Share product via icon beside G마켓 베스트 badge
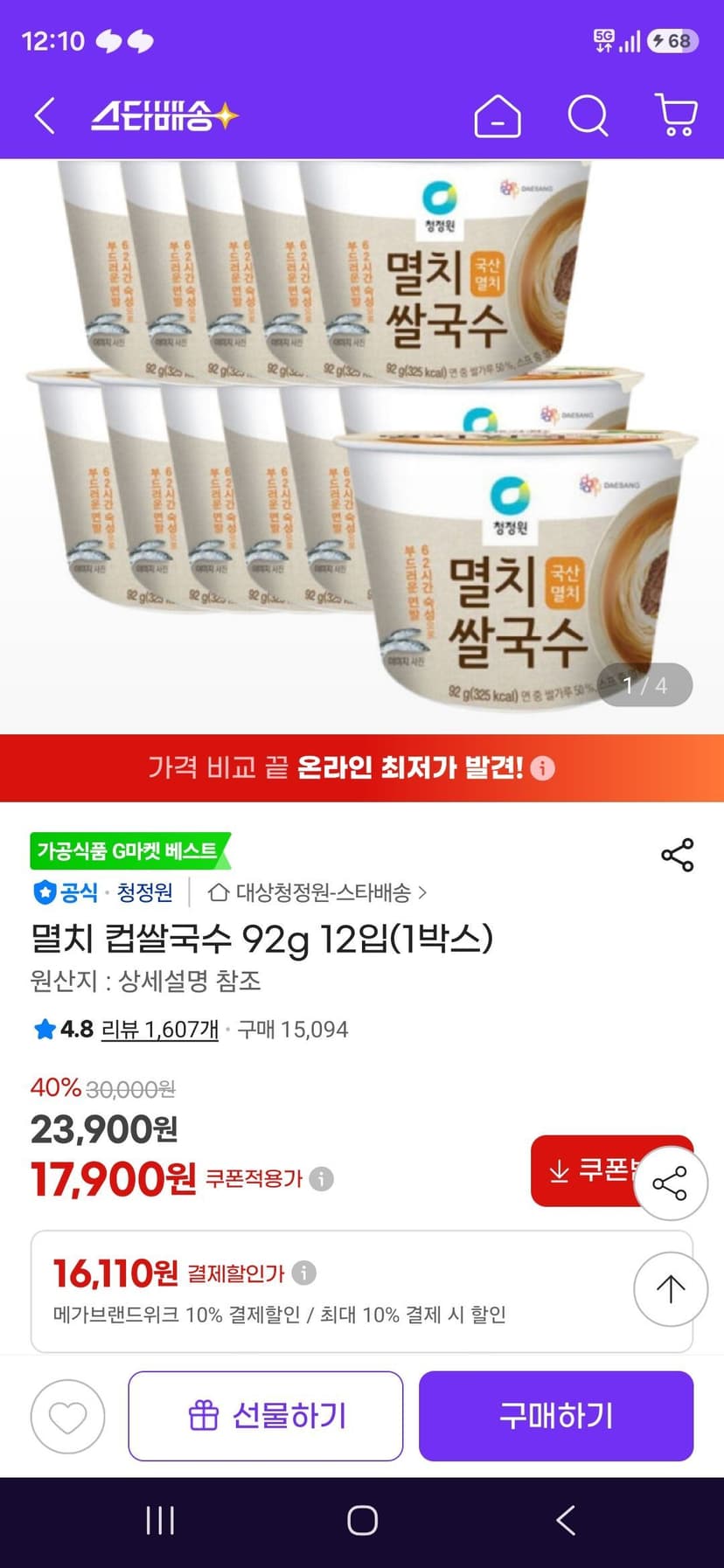This screenshot has width=724, height=1568. (678, 855)
